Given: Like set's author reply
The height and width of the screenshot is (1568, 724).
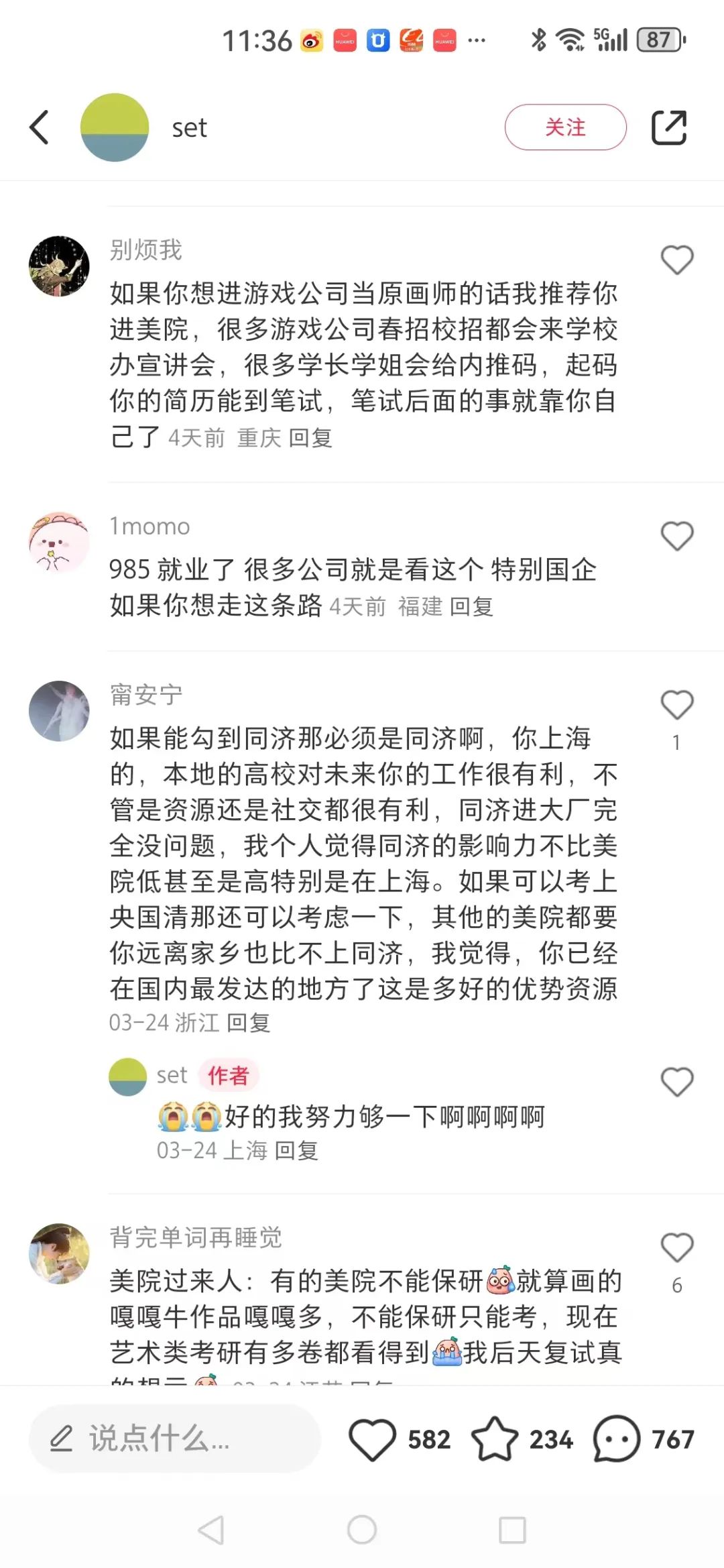Looking at the screenshot, I should pyautogui.click(x=676, y=1082).
